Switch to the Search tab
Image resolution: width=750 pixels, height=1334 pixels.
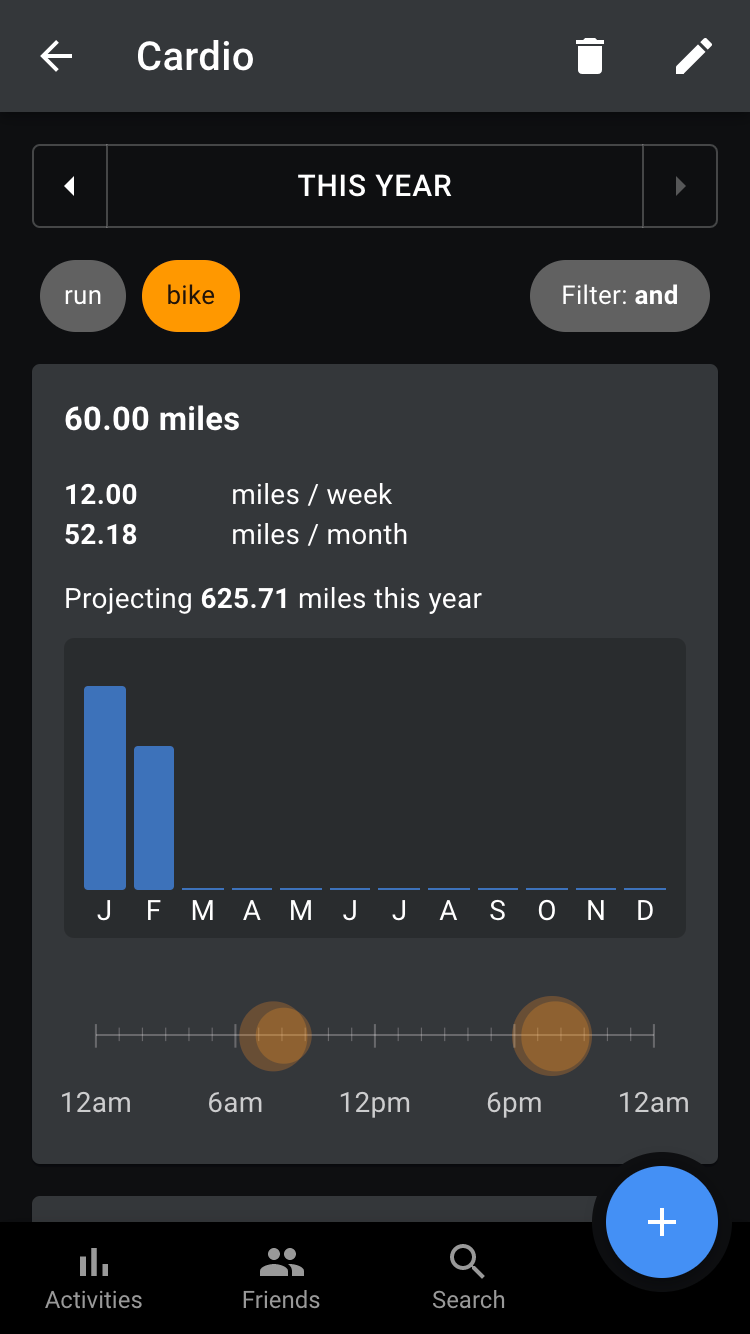[x=468, y=1279]
